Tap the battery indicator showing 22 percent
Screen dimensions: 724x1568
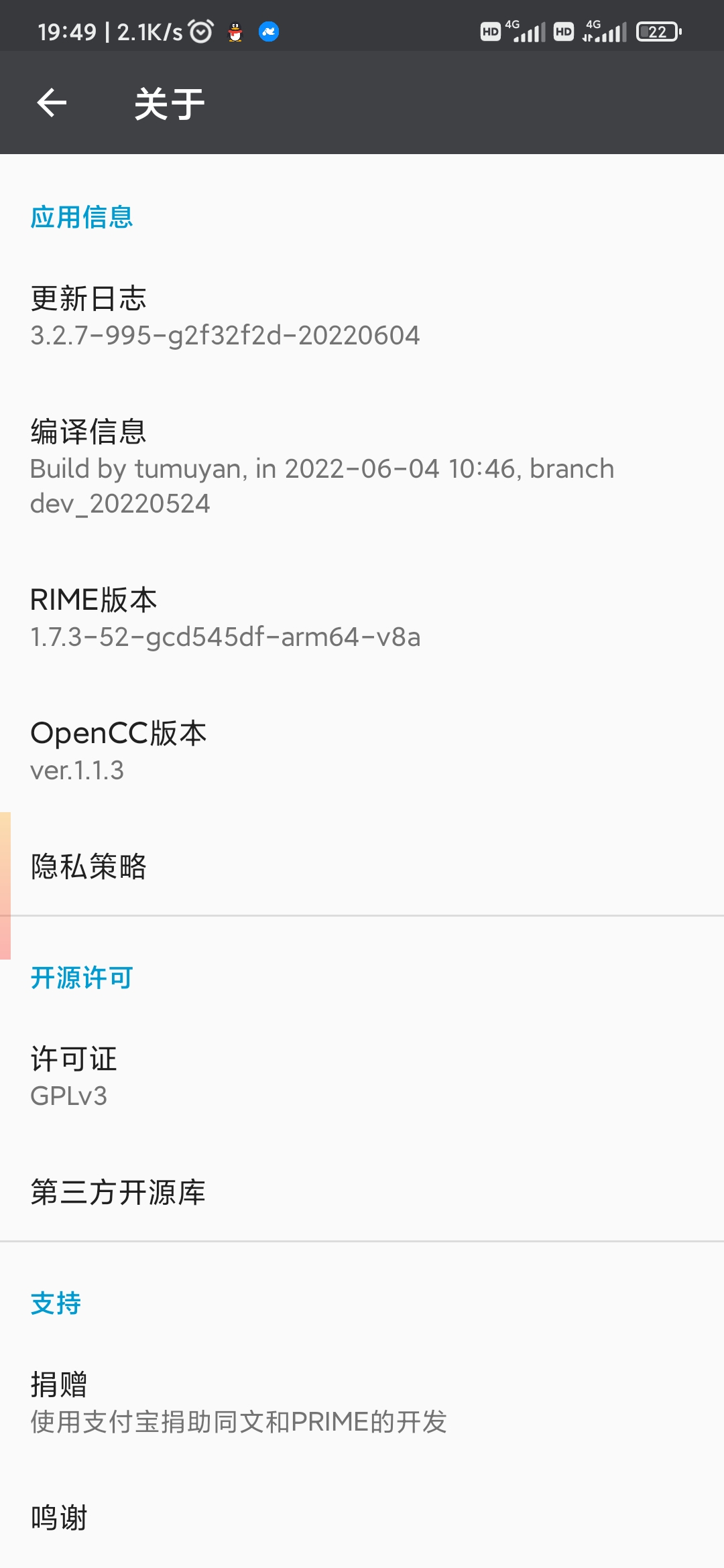point(657,31)
